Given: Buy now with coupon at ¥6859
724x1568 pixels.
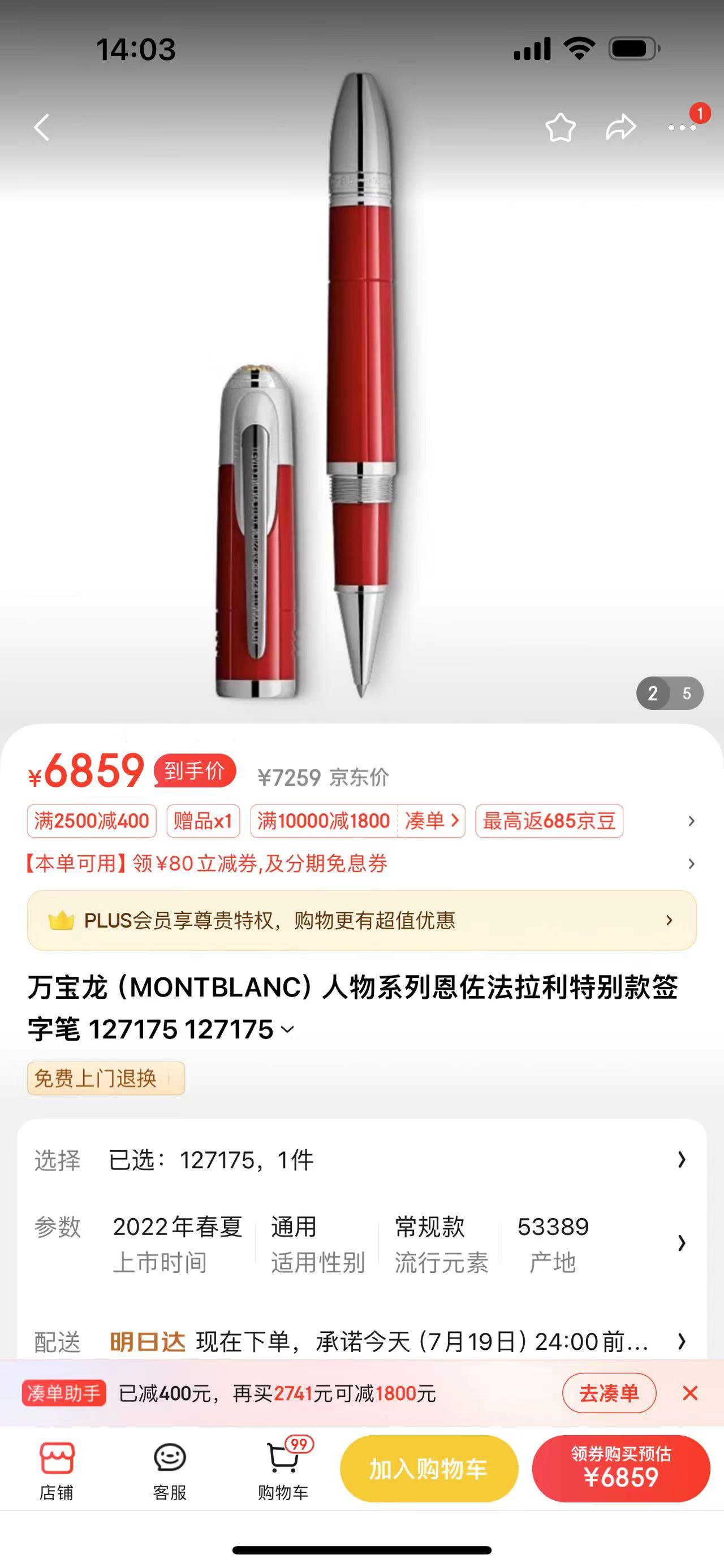Looking at the screenshot, I should (620, 1469).
